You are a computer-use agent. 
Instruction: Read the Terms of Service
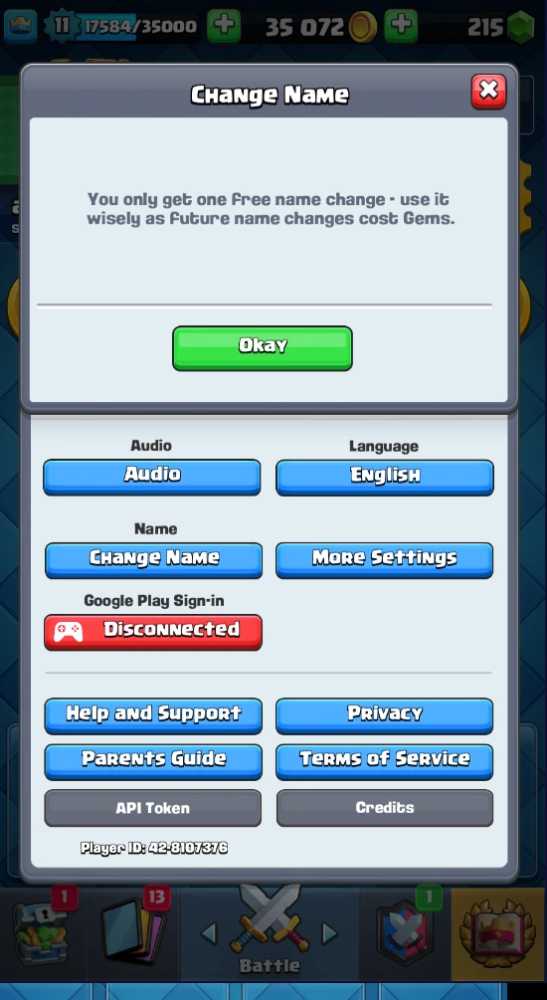[384, 761]
